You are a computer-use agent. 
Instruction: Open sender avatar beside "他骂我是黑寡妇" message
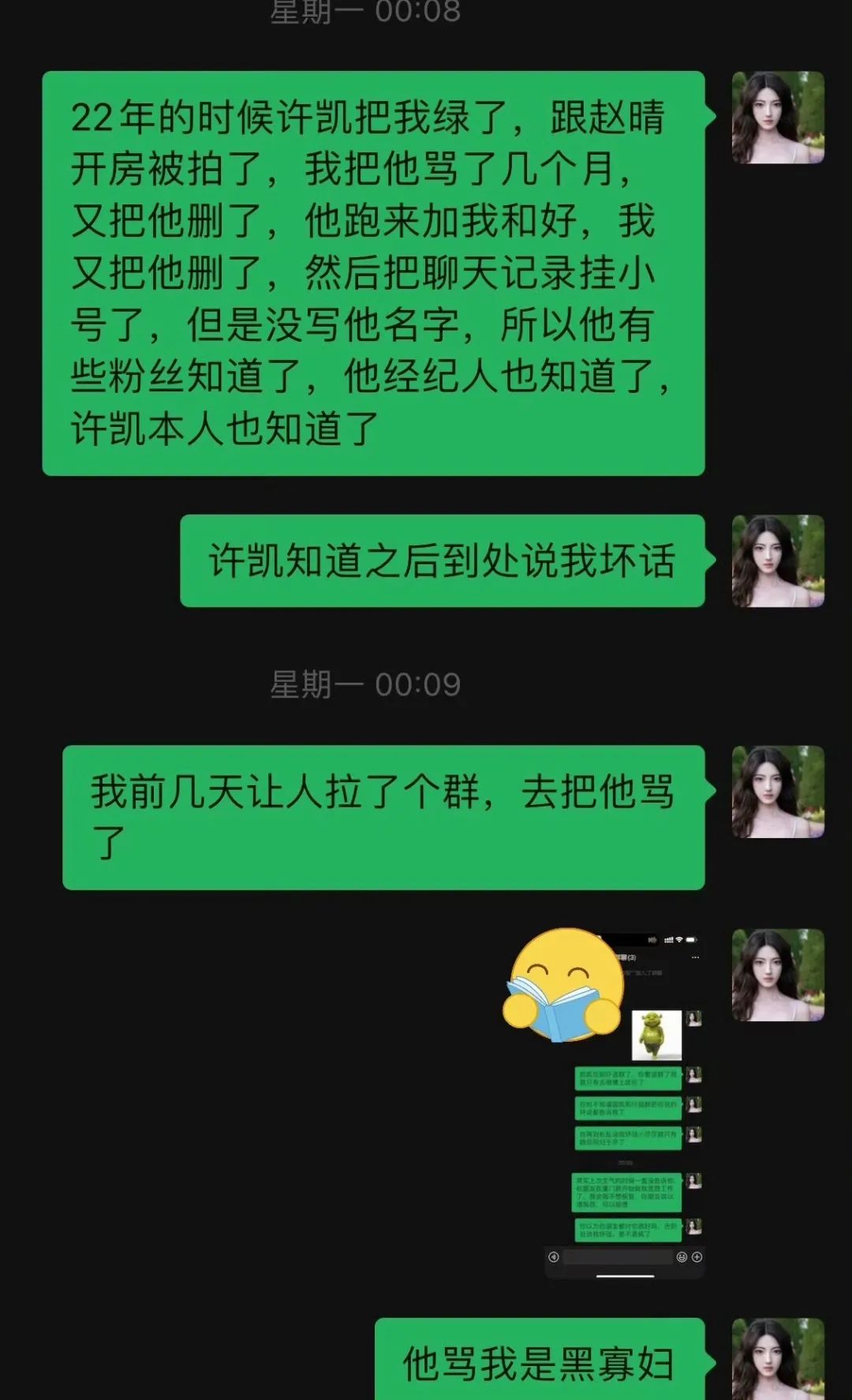coord(778,1359)
